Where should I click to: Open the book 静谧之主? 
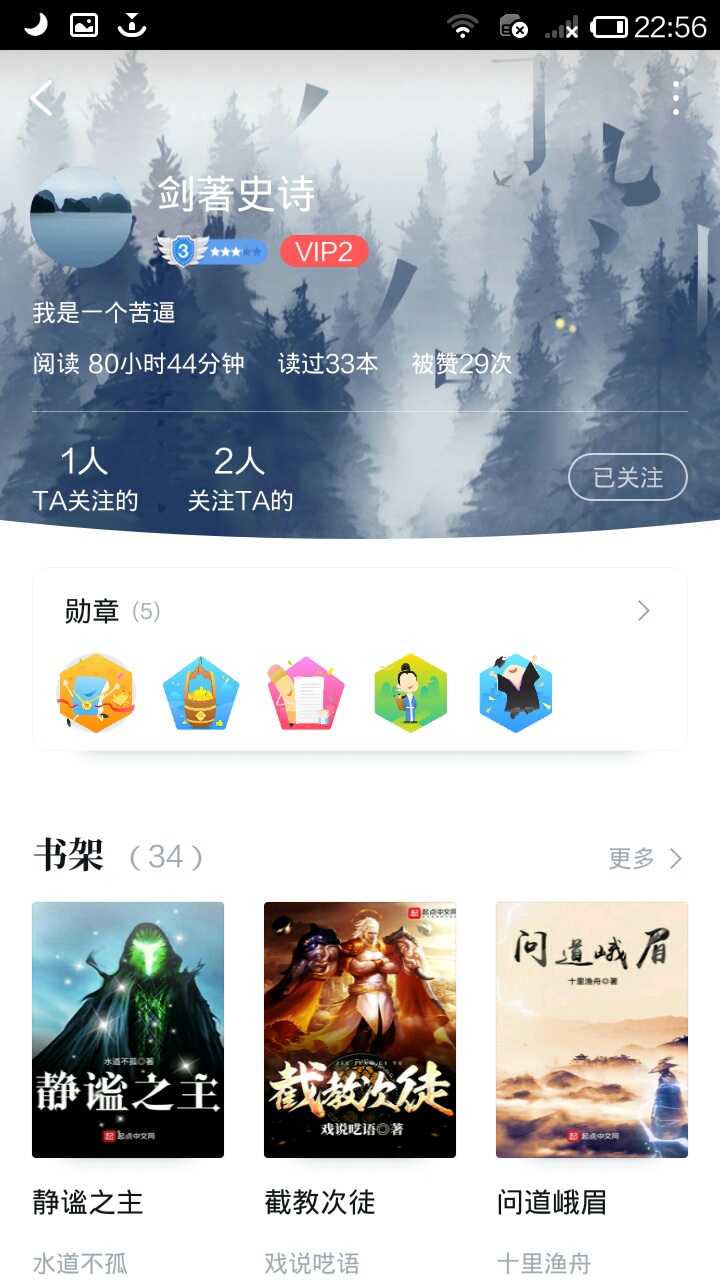(x=128, y=1030)
